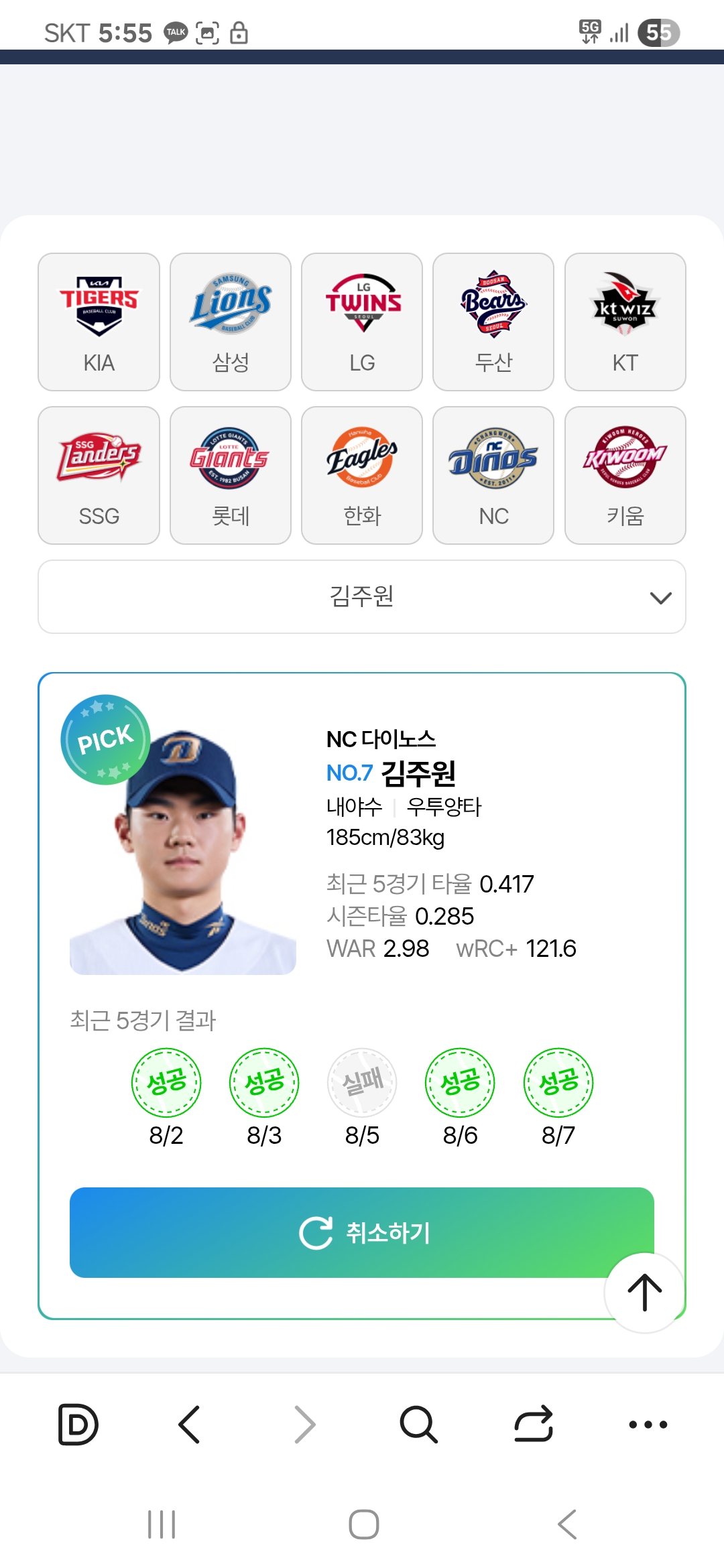
Task: Jump to top with the up-arrow button
Action: coord(644,1292)
